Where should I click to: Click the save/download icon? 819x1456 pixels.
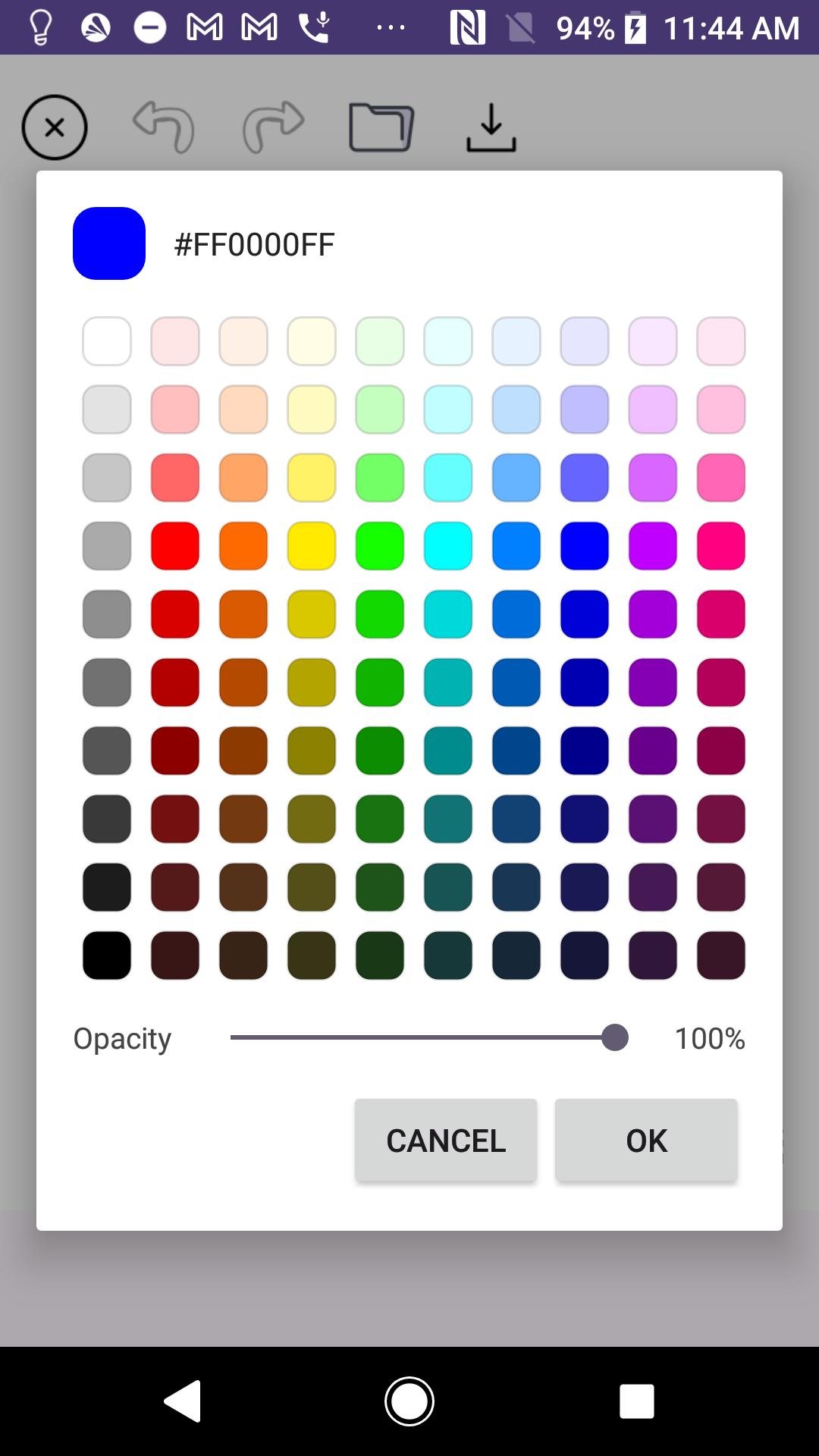(490, 127)
